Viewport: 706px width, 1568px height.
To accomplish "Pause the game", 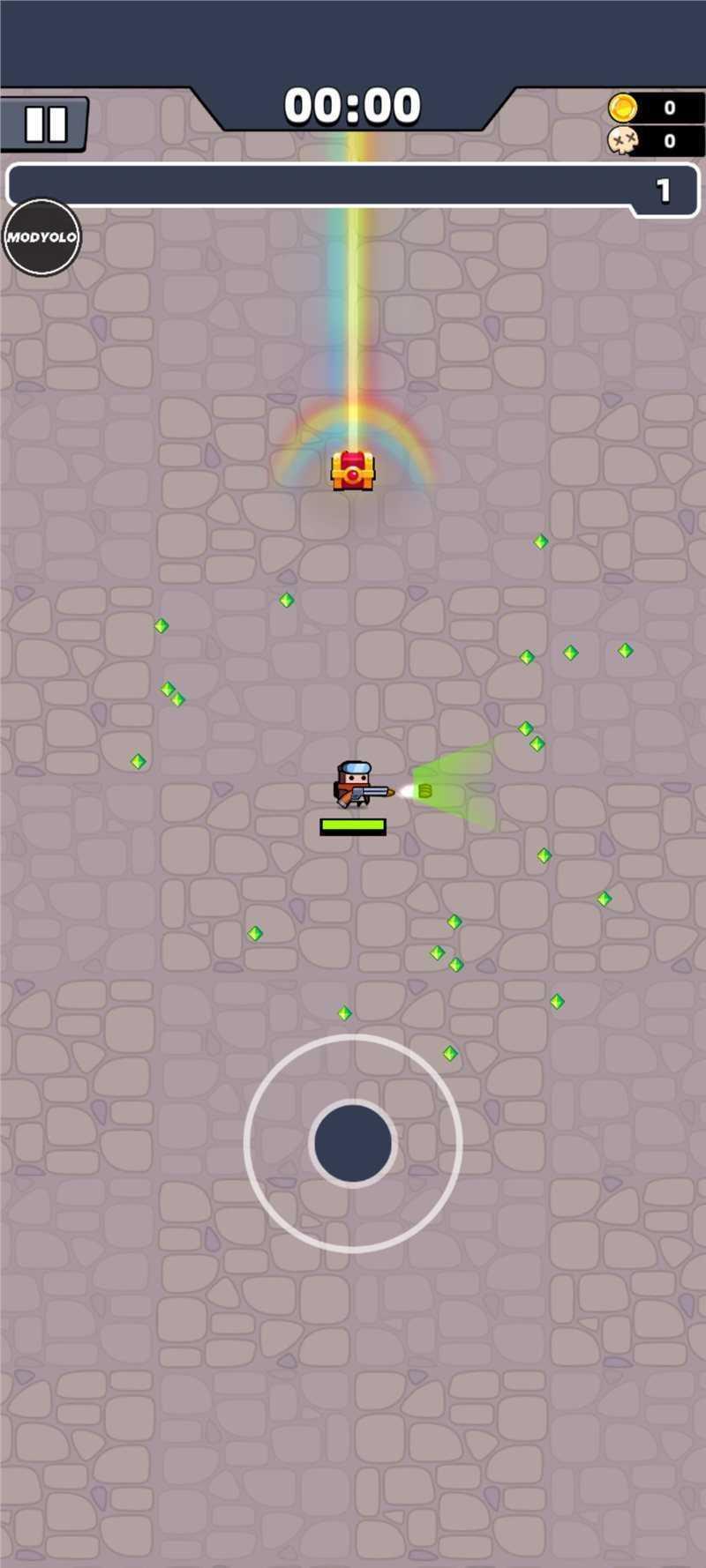I will point(46,124).
